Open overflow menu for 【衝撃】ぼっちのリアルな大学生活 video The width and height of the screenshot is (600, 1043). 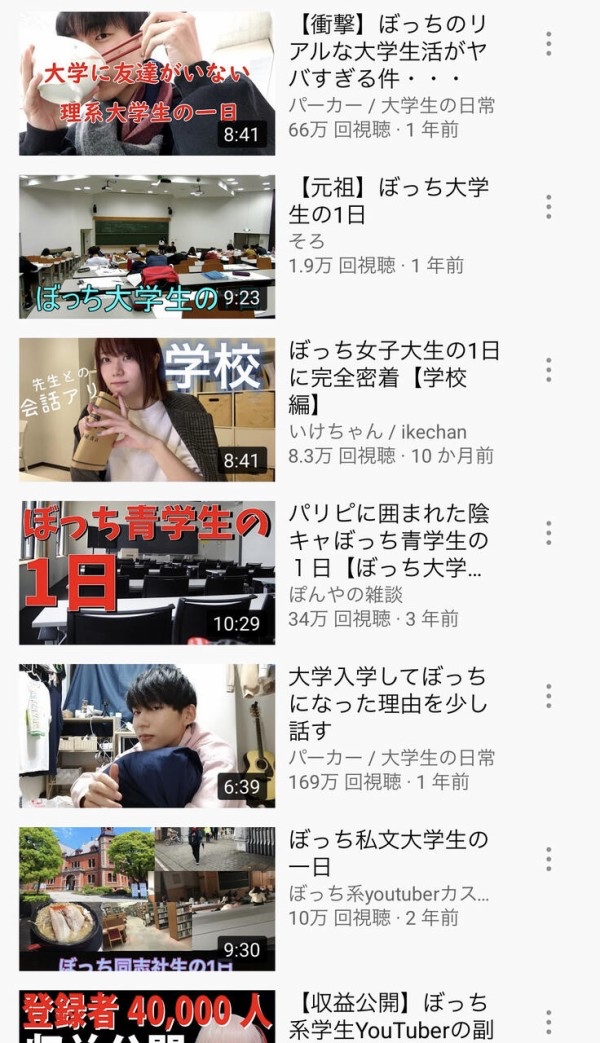pyautogui.click(x=548, y=43)
